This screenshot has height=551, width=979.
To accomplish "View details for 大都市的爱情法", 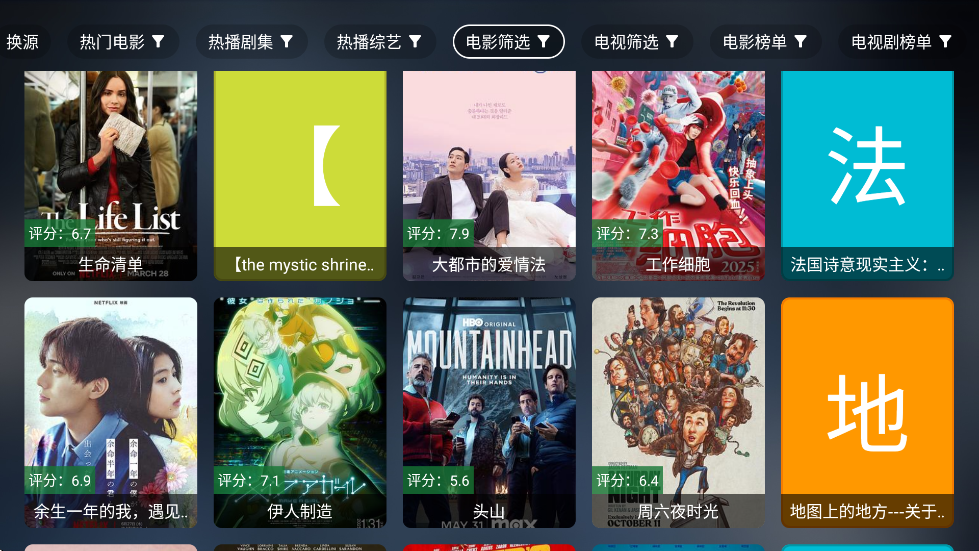I will 489,175.
